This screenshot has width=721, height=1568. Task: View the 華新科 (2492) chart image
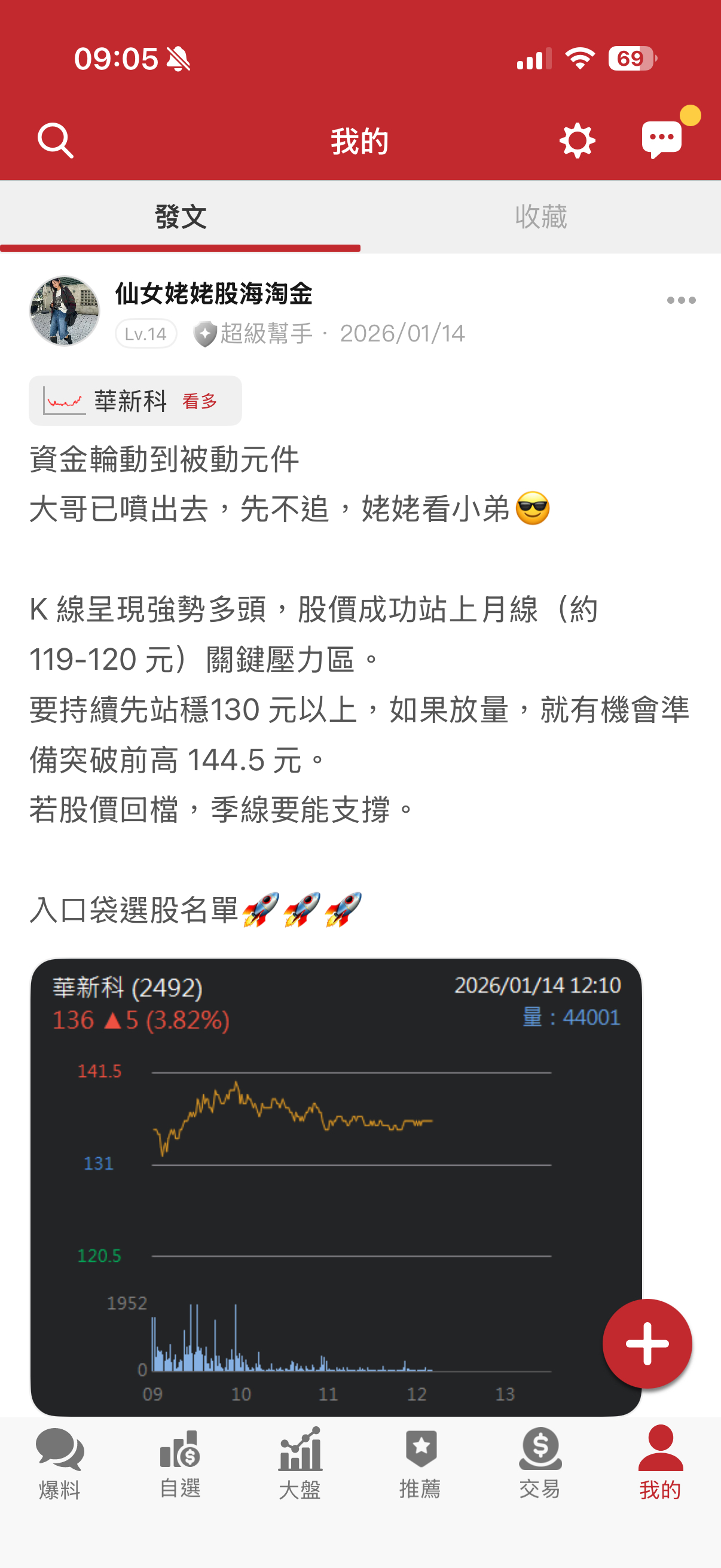coord(336,1187)
